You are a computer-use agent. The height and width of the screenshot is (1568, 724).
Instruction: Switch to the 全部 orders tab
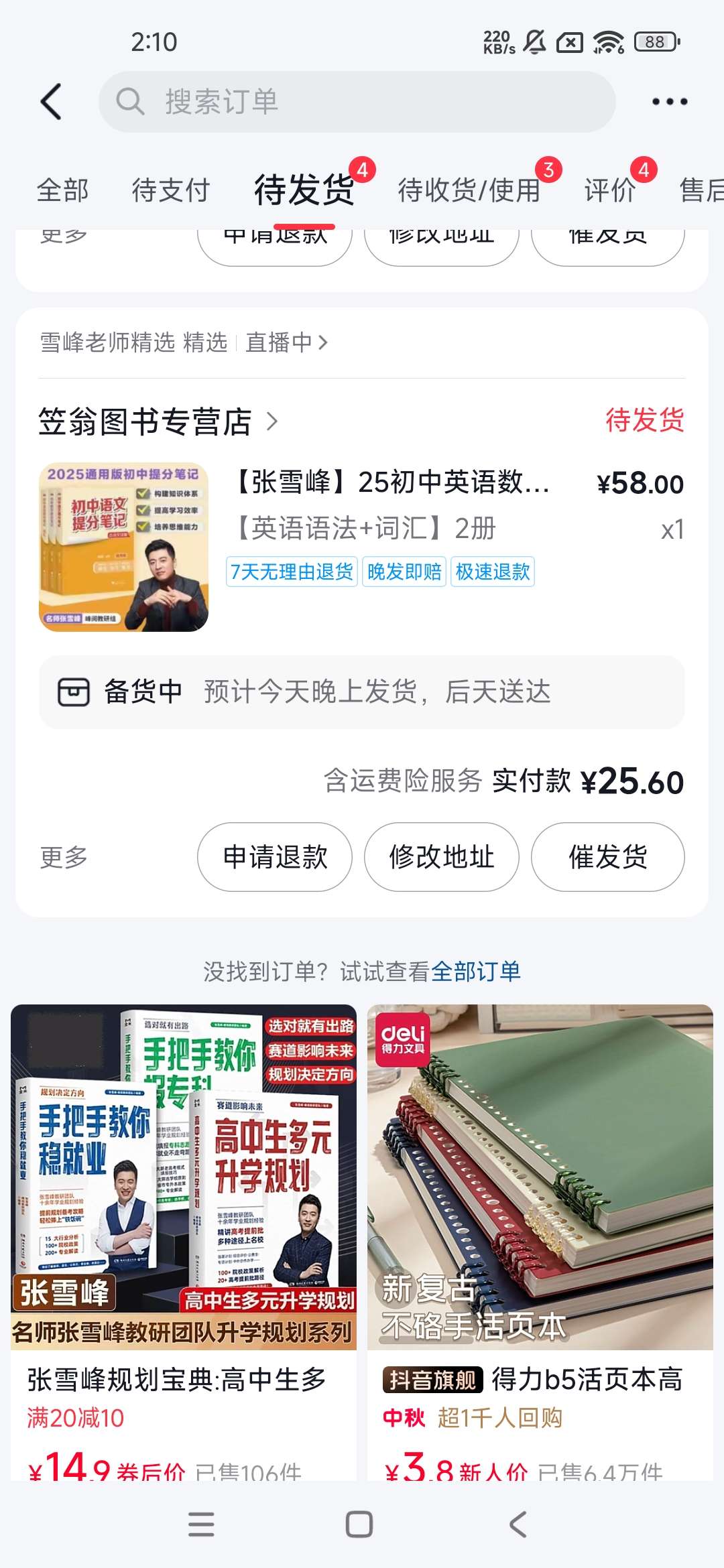point(62,190)
